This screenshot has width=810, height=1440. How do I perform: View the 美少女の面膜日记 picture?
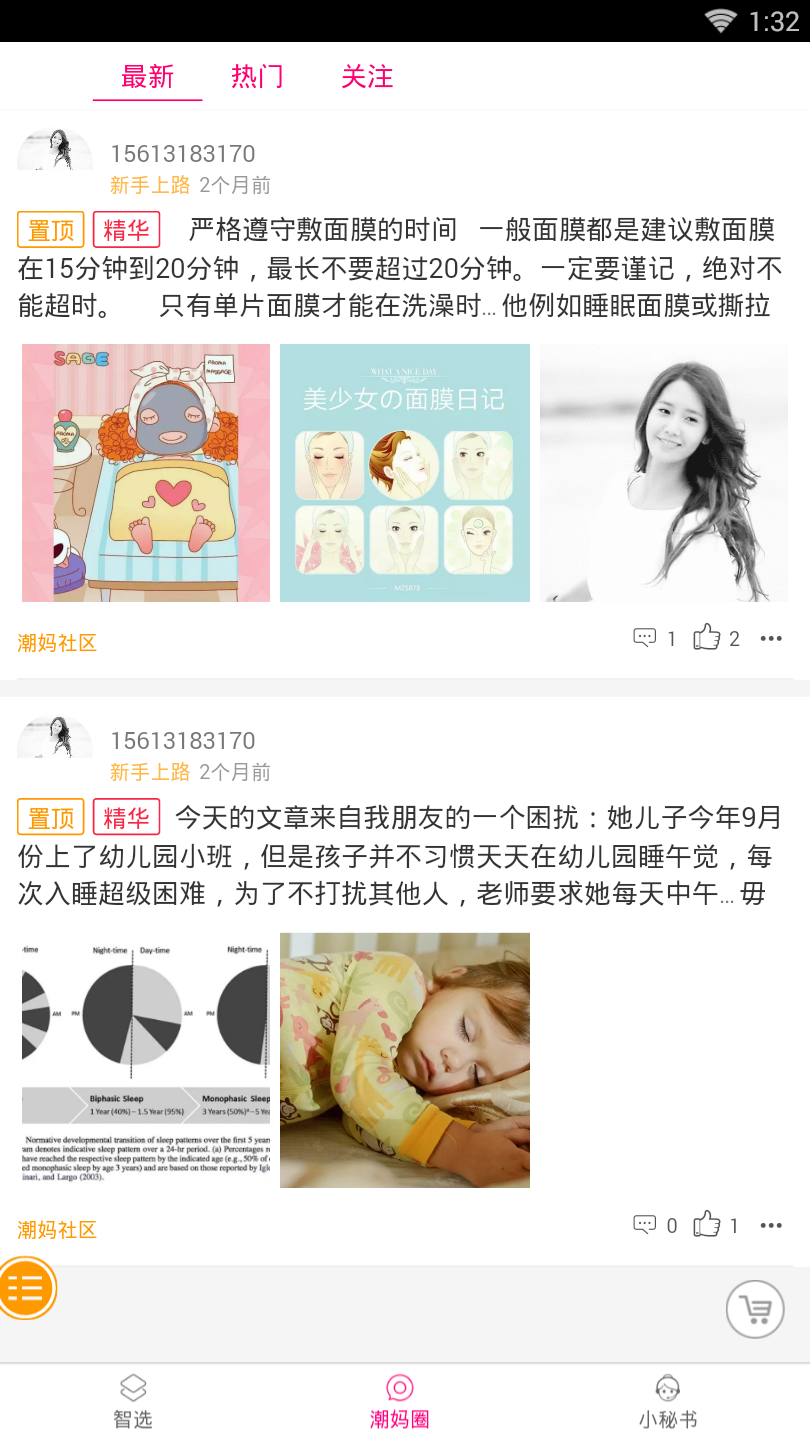coord(404,473)
